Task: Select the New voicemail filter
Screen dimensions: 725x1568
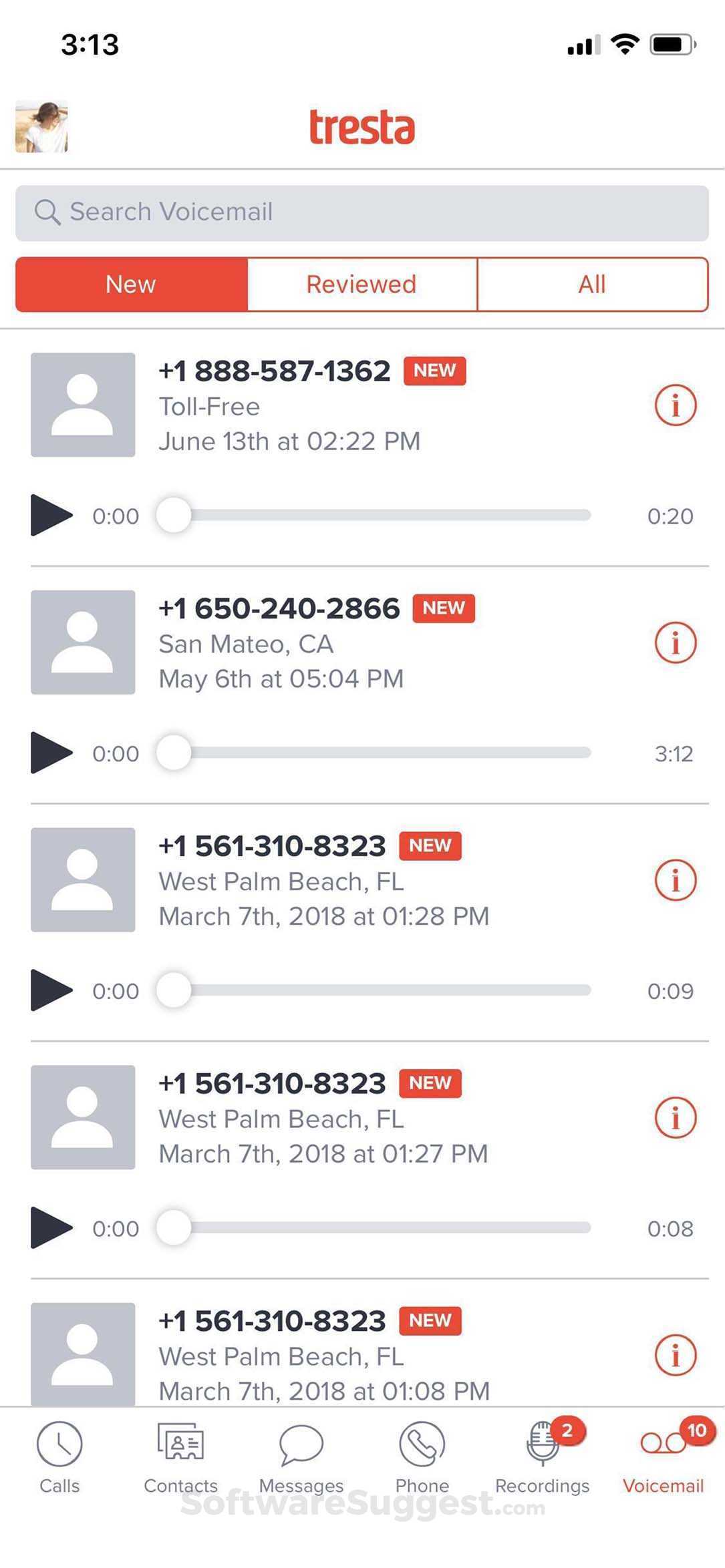Action: point(131,284)
